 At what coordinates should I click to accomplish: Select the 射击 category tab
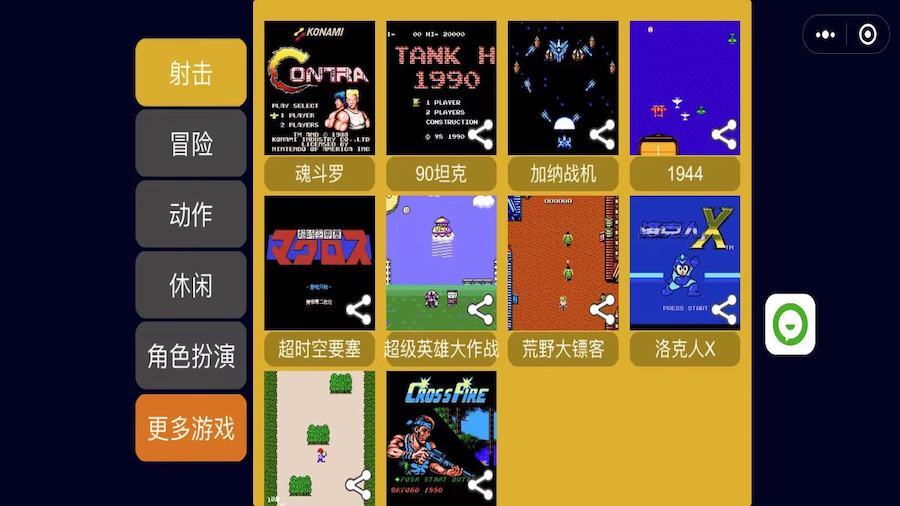(x=190, y=72)
